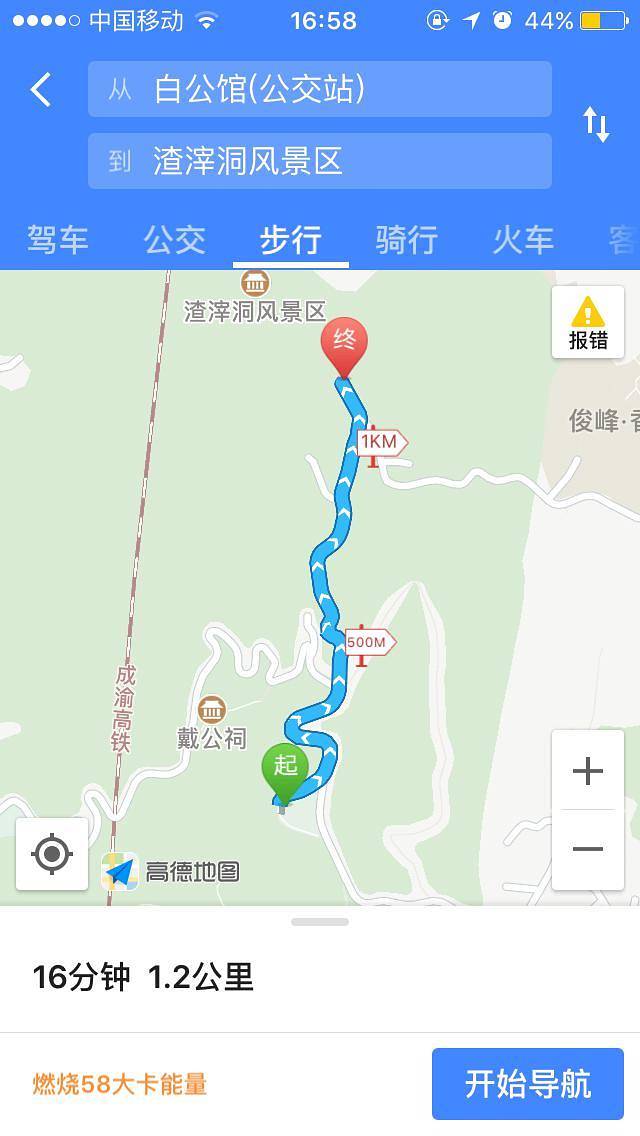Switch to the 火车 tab
This screenshot has height=1136, width=640.
click(522, 240)
